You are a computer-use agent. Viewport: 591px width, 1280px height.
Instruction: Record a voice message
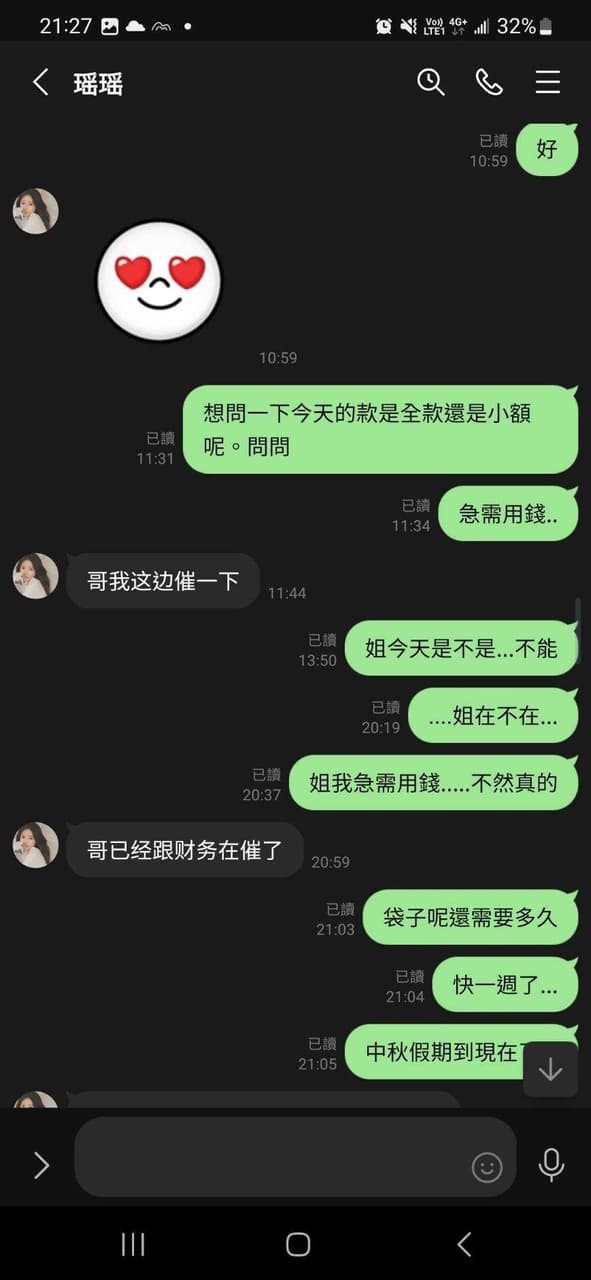pos(551,1164)
